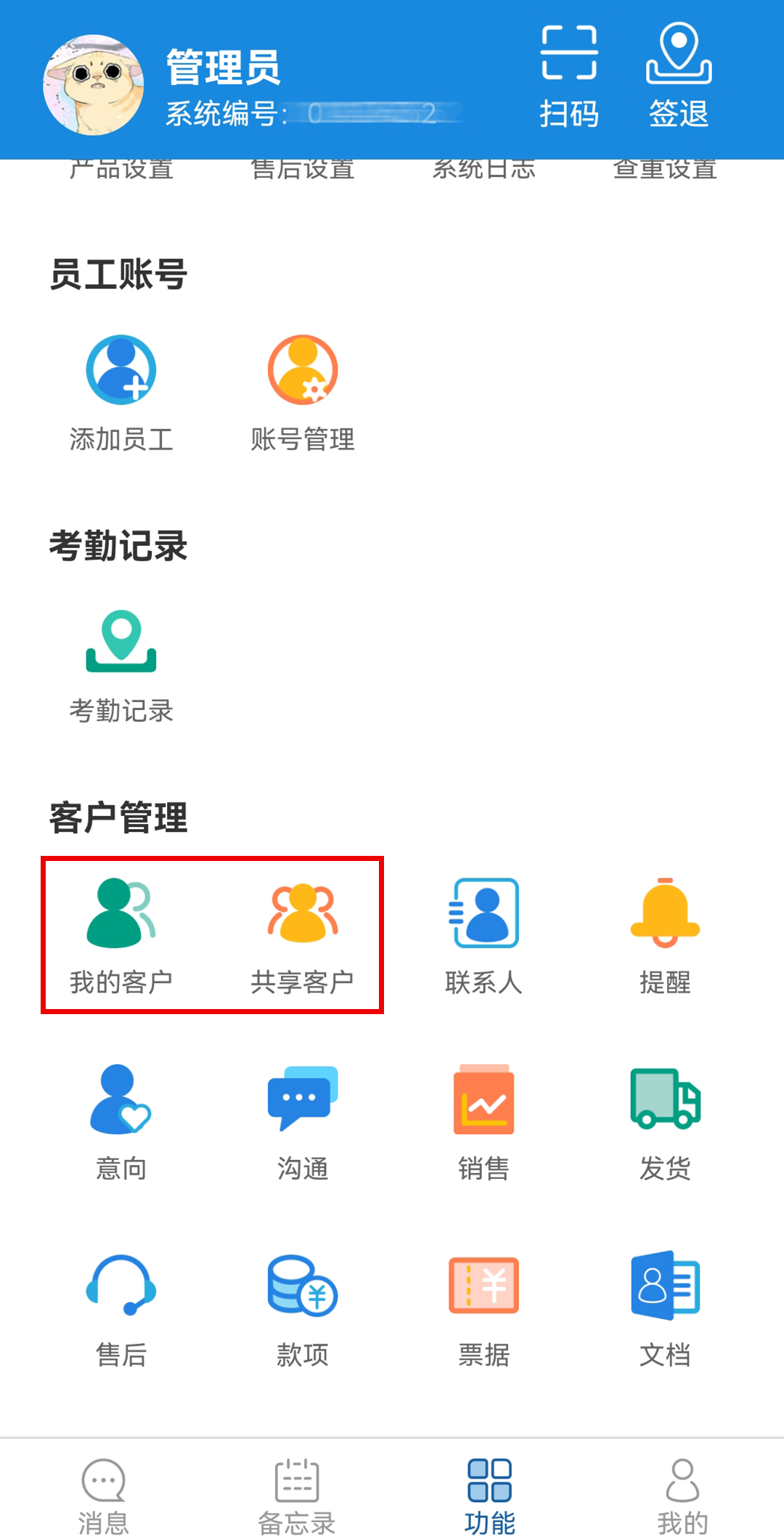Image resolution: width=784 pixels, height=1539 pixels.
Task: Open the 扫码 scan button
Action: (569, 75)
